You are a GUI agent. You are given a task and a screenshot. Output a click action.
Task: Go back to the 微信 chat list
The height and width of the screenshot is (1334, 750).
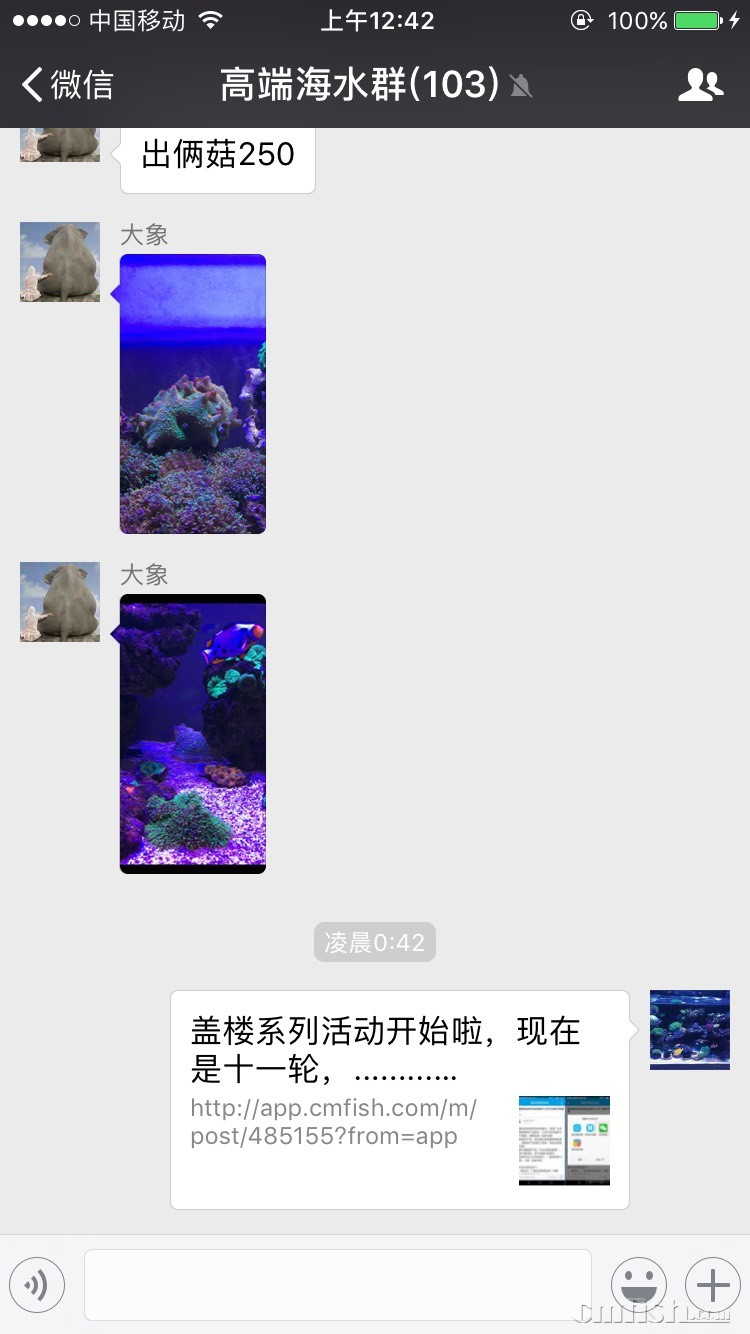pos(68,85)
